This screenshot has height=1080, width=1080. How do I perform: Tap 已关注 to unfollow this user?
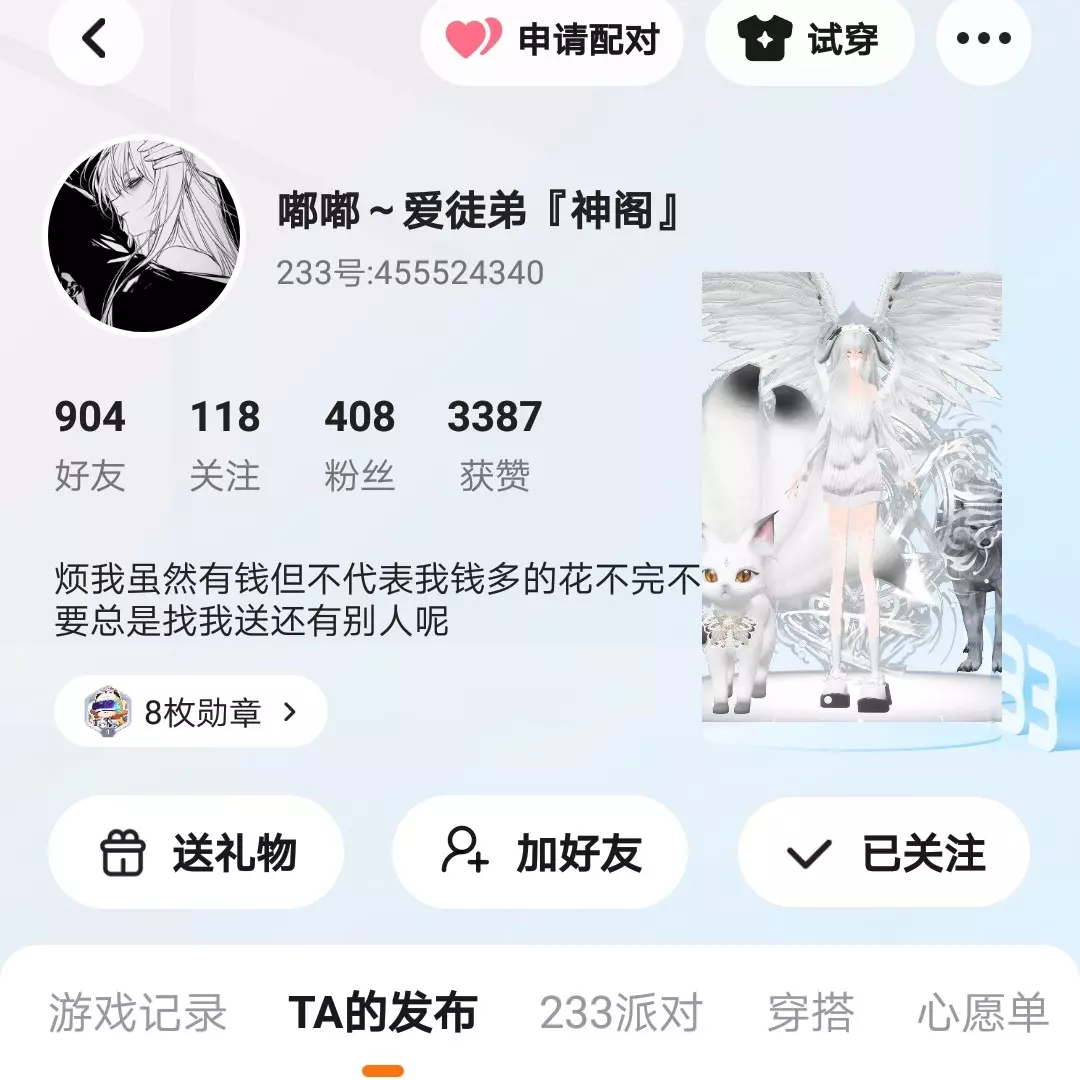(x=884, y=853)
